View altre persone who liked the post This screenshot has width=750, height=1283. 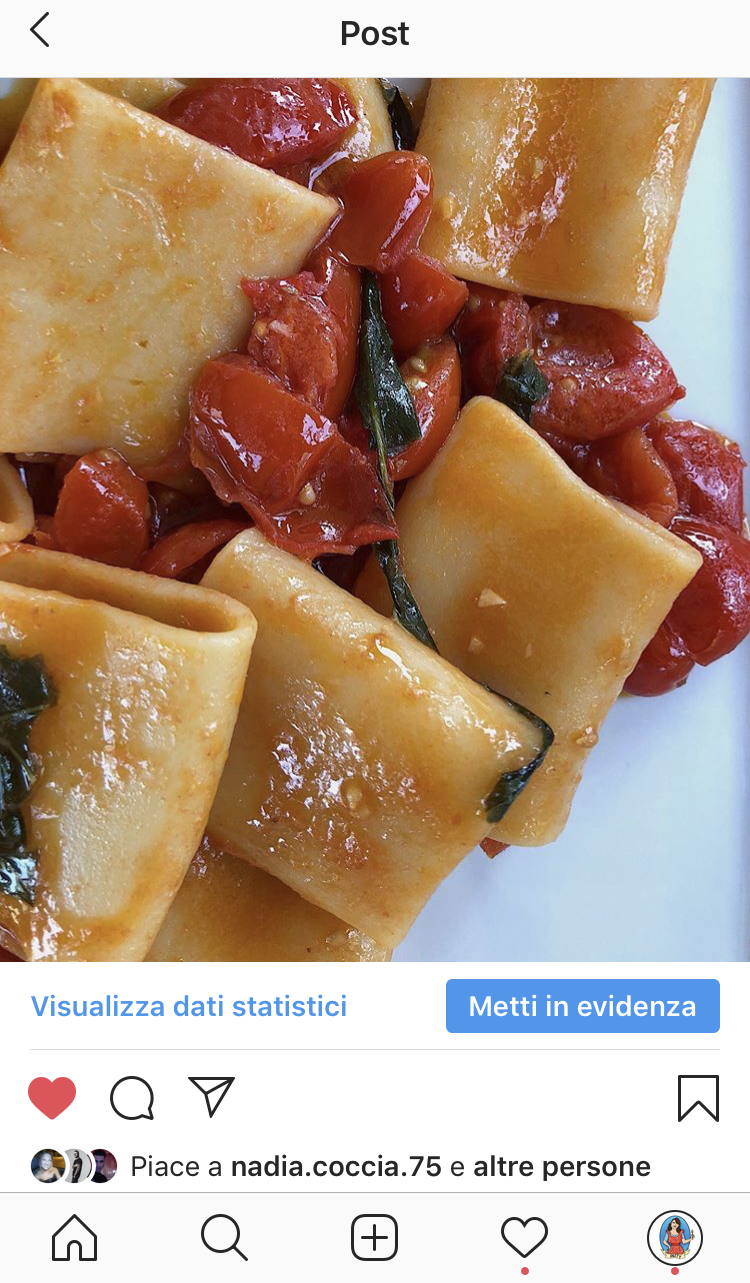[x=562, y=1166]
